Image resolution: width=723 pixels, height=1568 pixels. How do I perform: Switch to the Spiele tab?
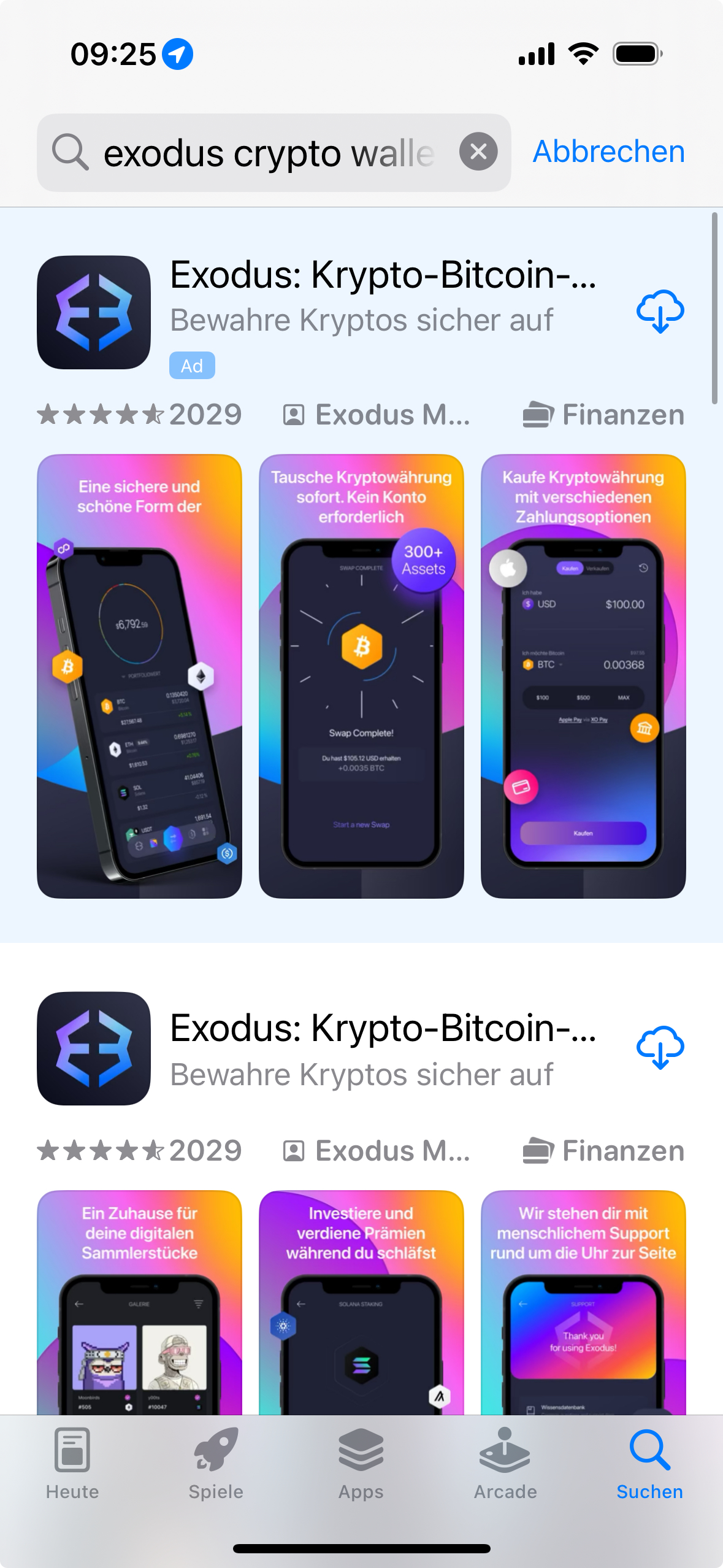[x=216, y=1464]
